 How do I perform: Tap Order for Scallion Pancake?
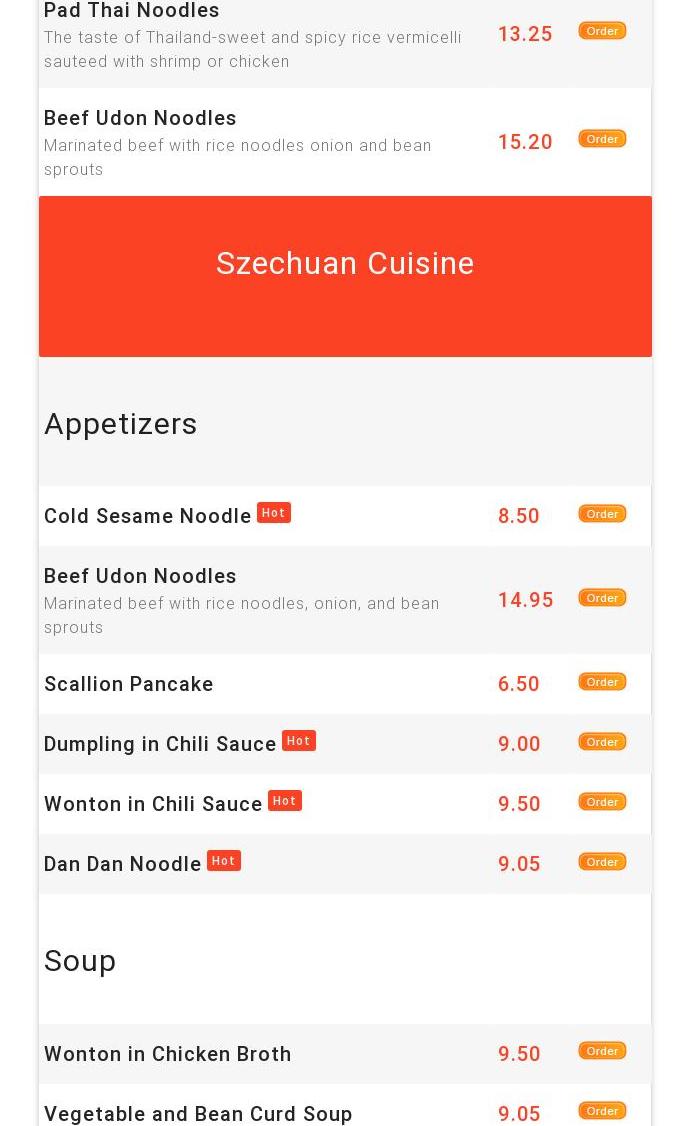602,682
